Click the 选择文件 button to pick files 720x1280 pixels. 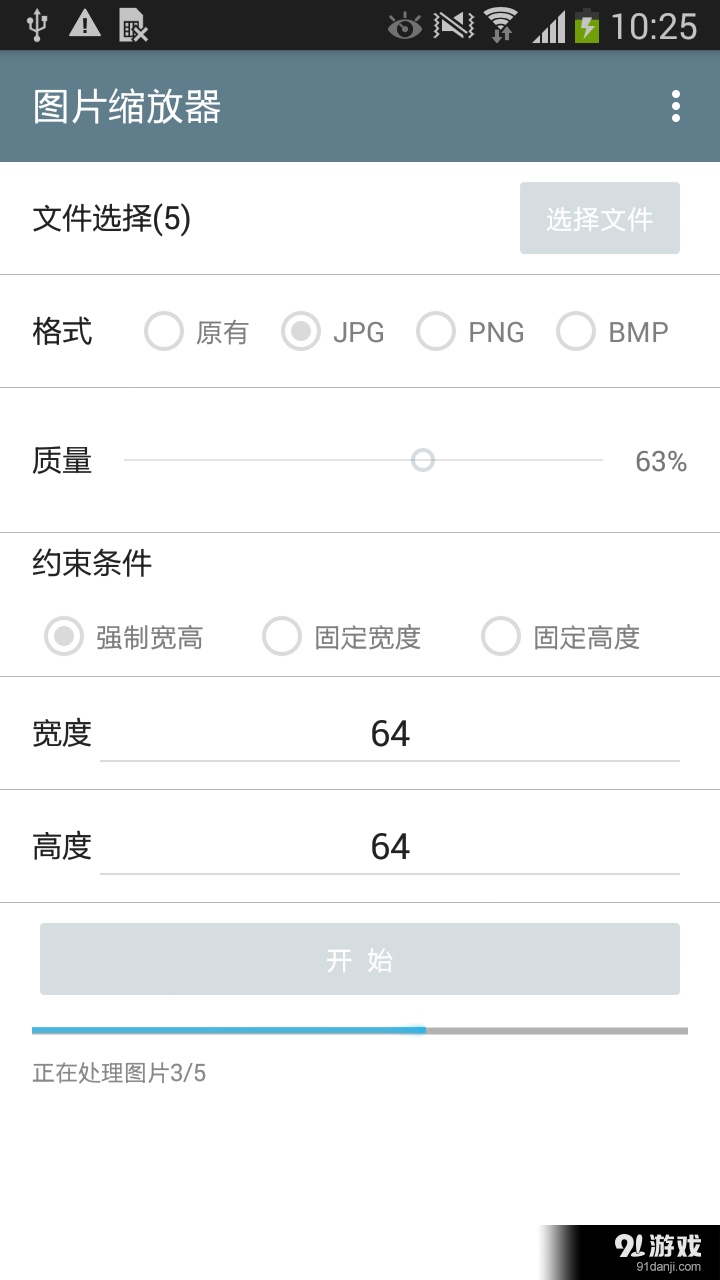(x=599, y=218)
